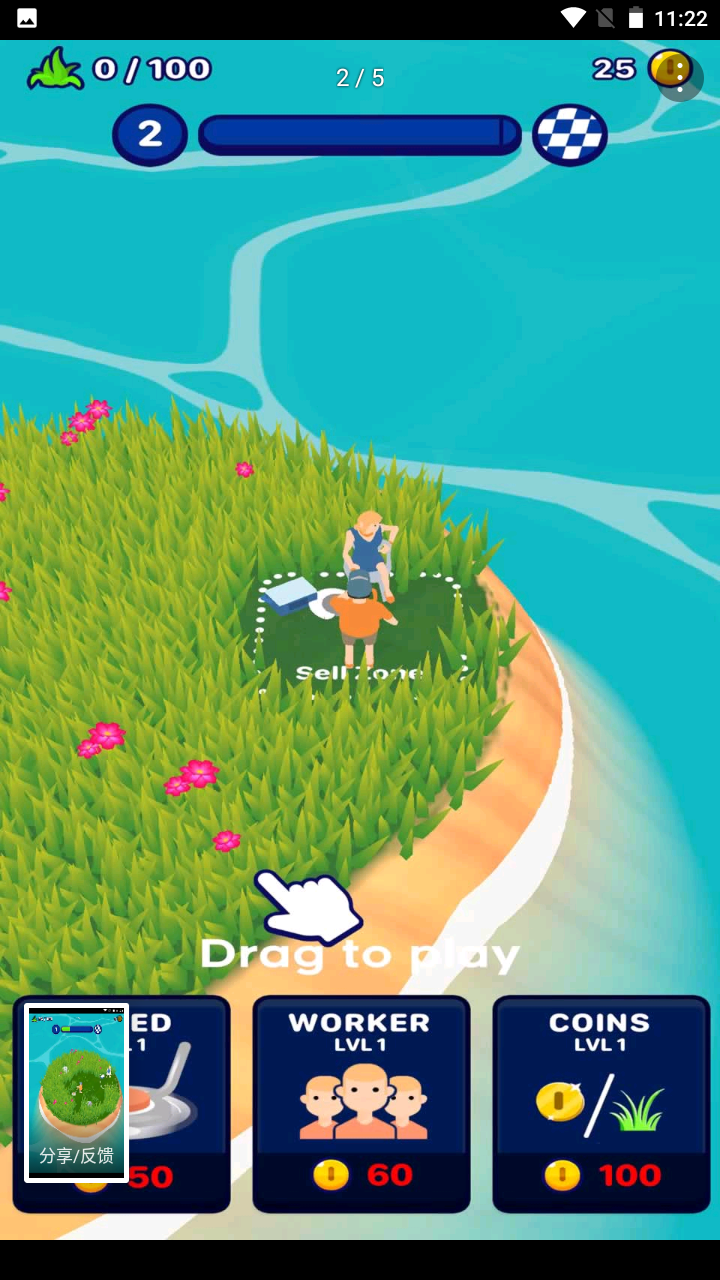Buy the Worker level 1 upgrade
The image size is (720, 1280).
point(360,1104)
